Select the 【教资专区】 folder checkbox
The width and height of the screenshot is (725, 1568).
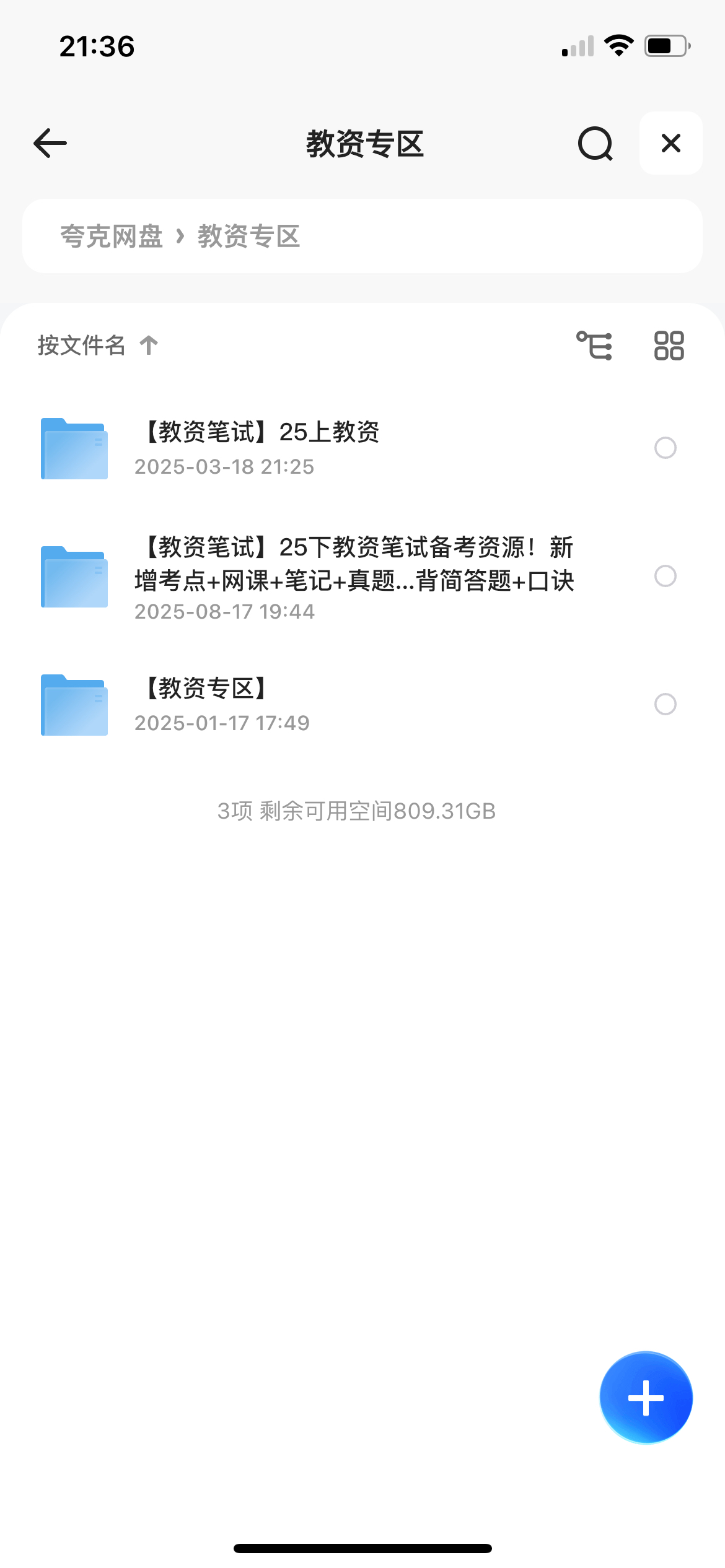[665, 704]
